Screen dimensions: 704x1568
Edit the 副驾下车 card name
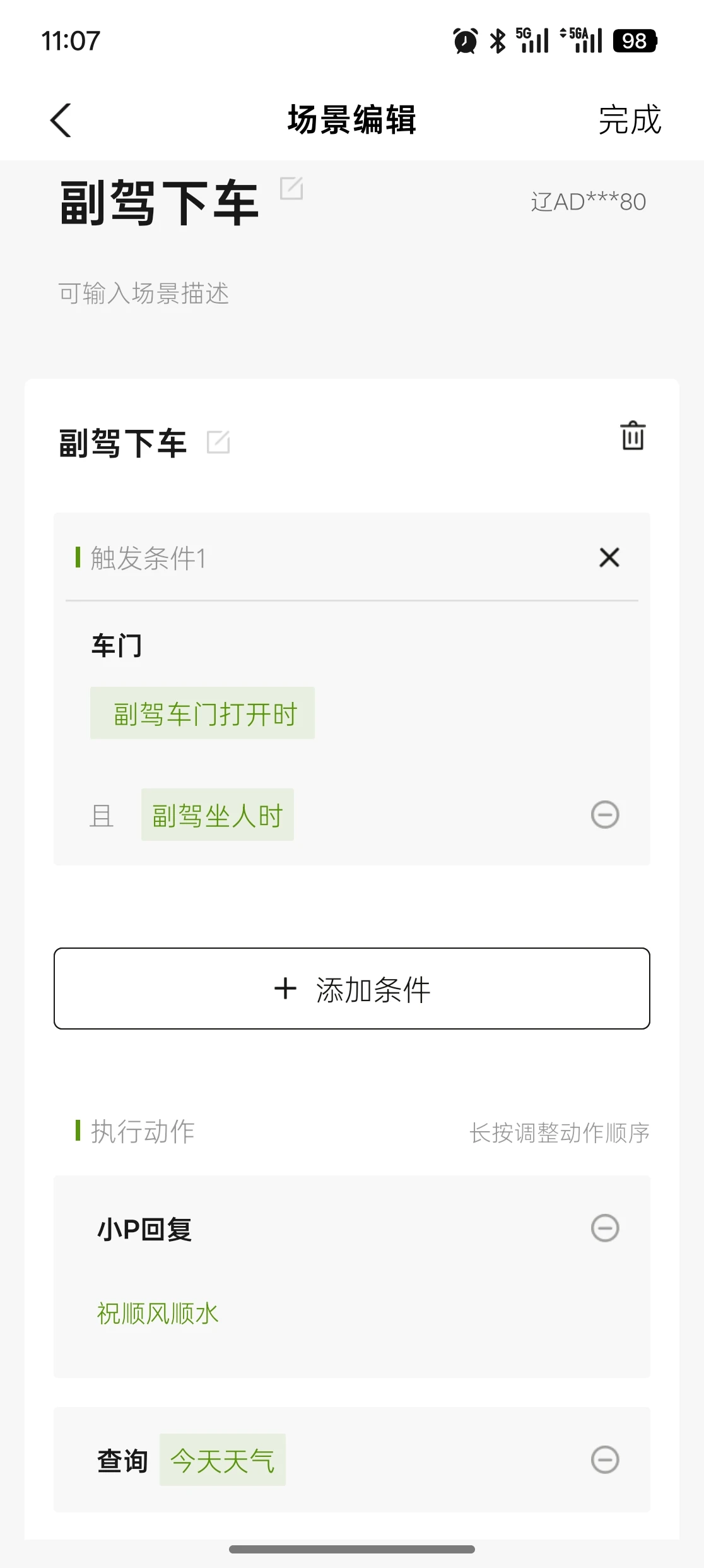218,442
